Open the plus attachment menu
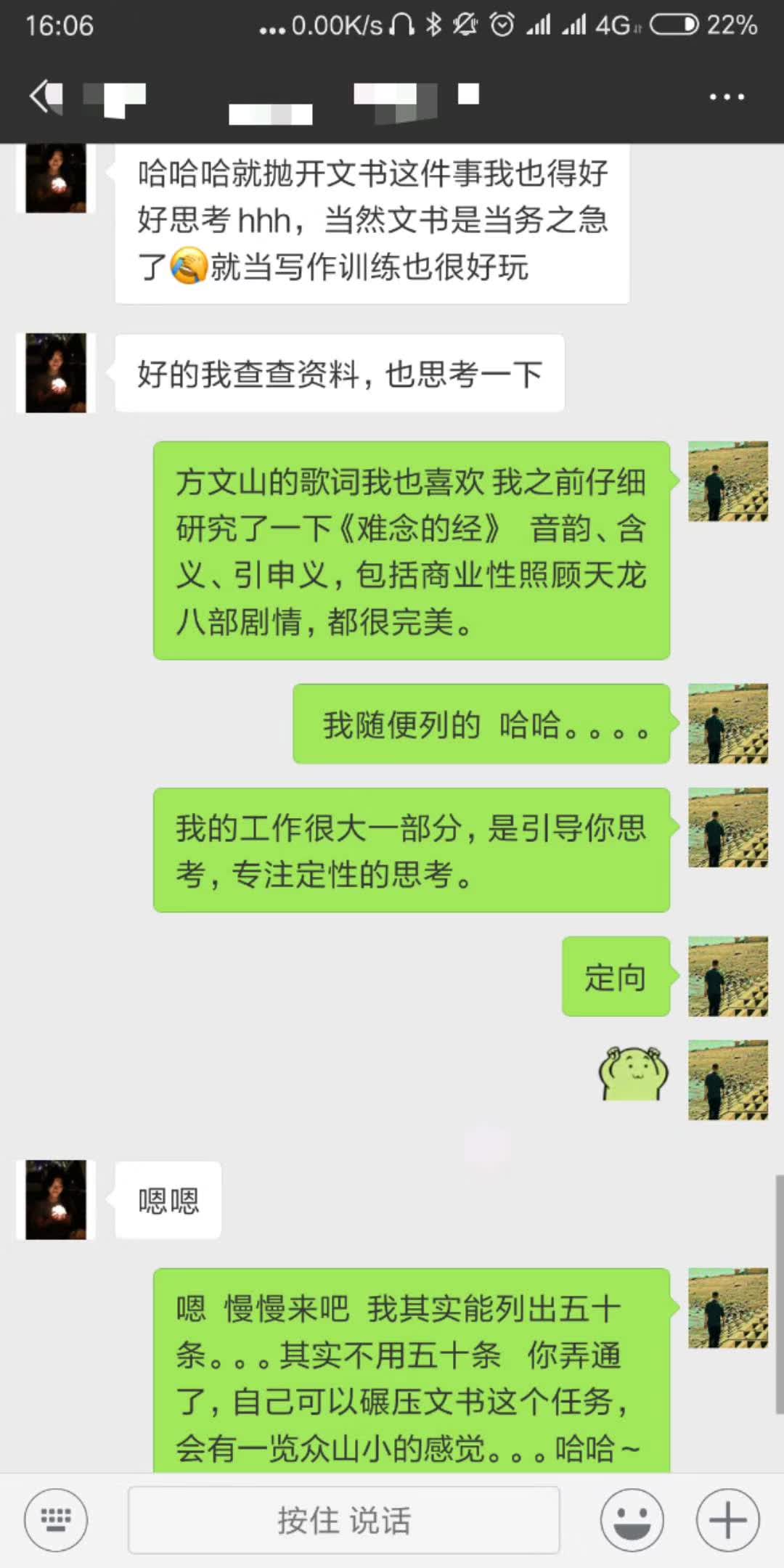 click(727, 1519)
